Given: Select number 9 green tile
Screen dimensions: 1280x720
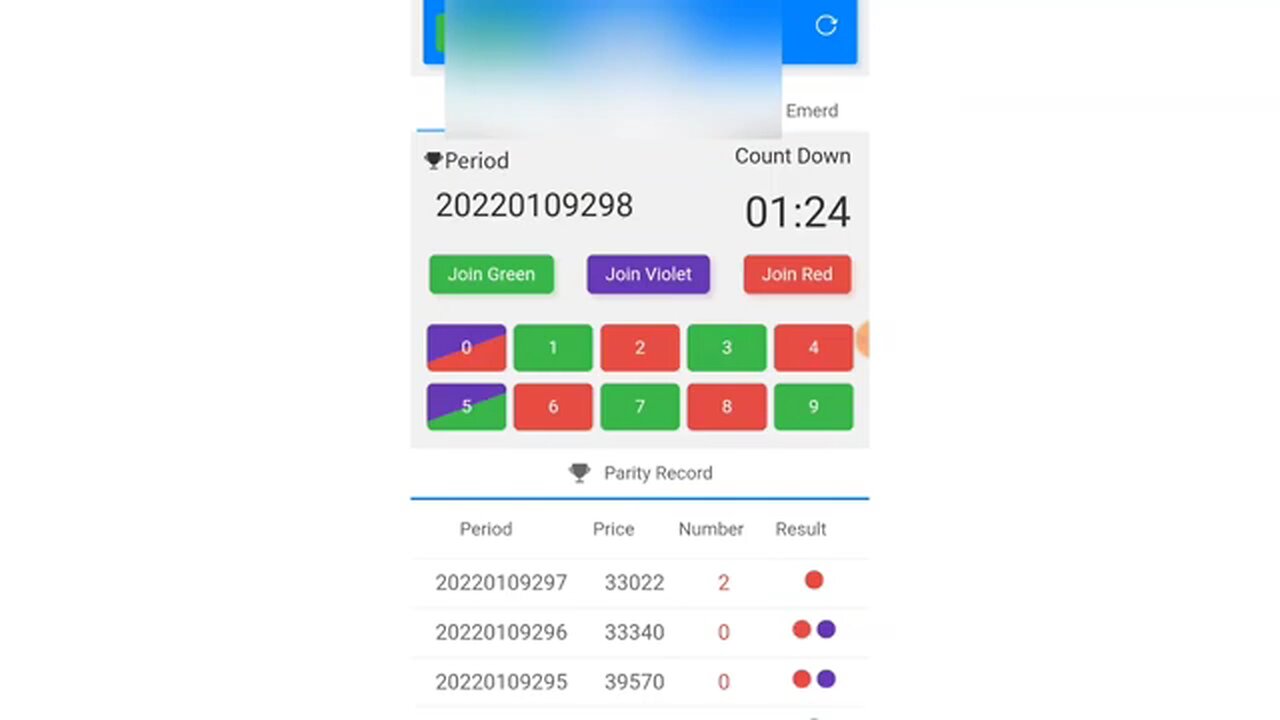Looking at the screenshot, I should (x=813, y=407).
